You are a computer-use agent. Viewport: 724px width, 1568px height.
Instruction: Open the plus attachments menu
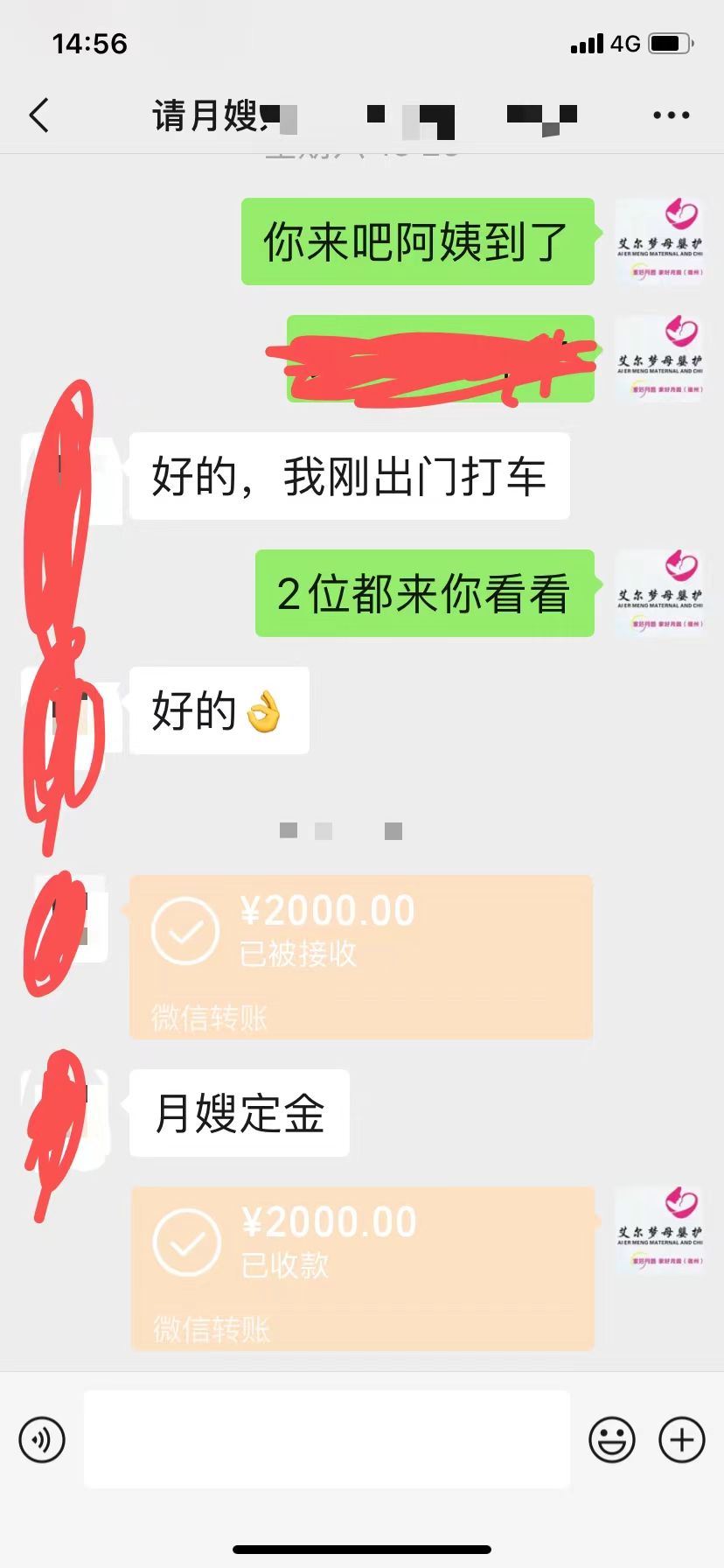tap(681, 1439)
